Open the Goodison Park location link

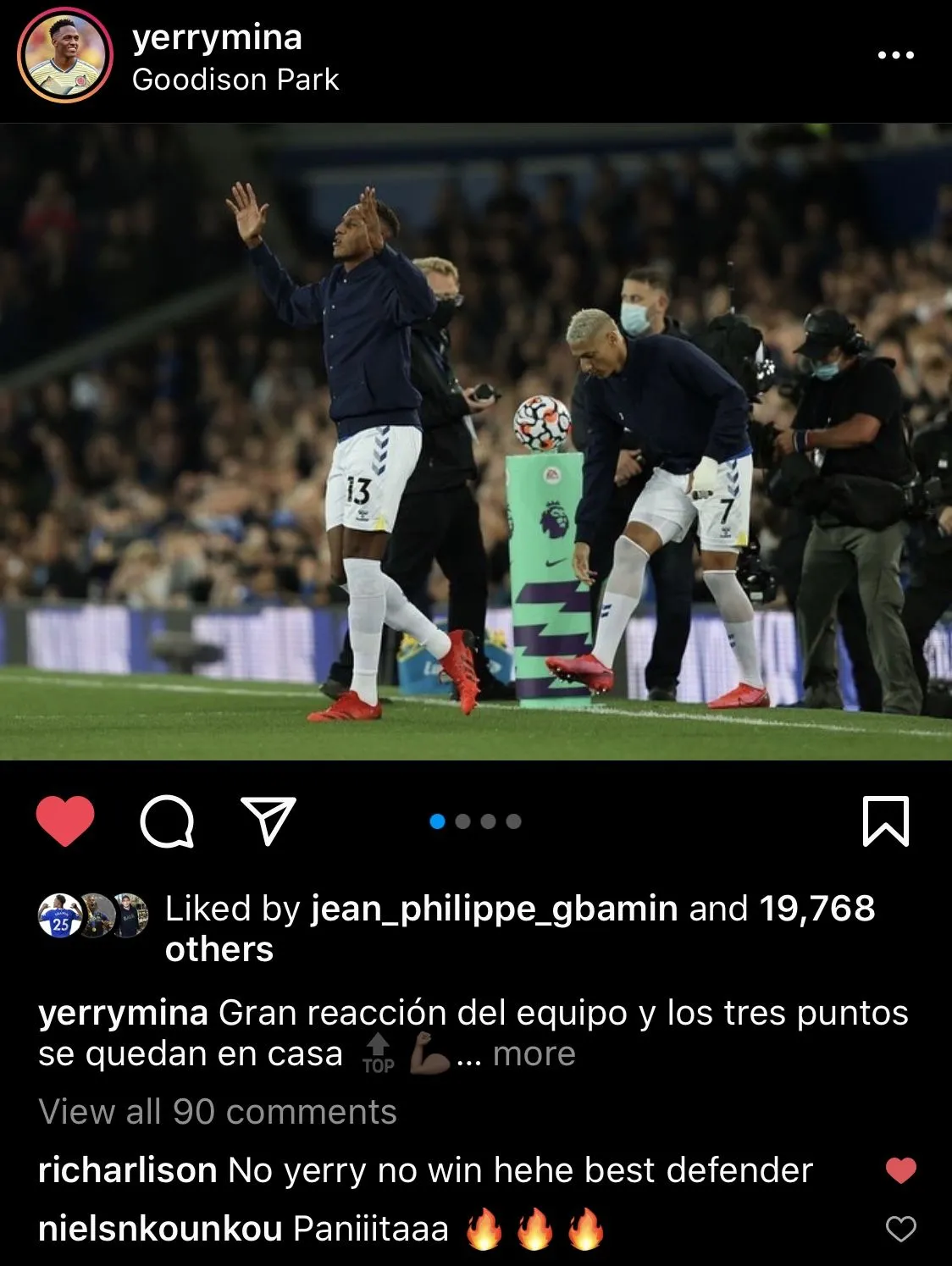click(x=235, y=80)
